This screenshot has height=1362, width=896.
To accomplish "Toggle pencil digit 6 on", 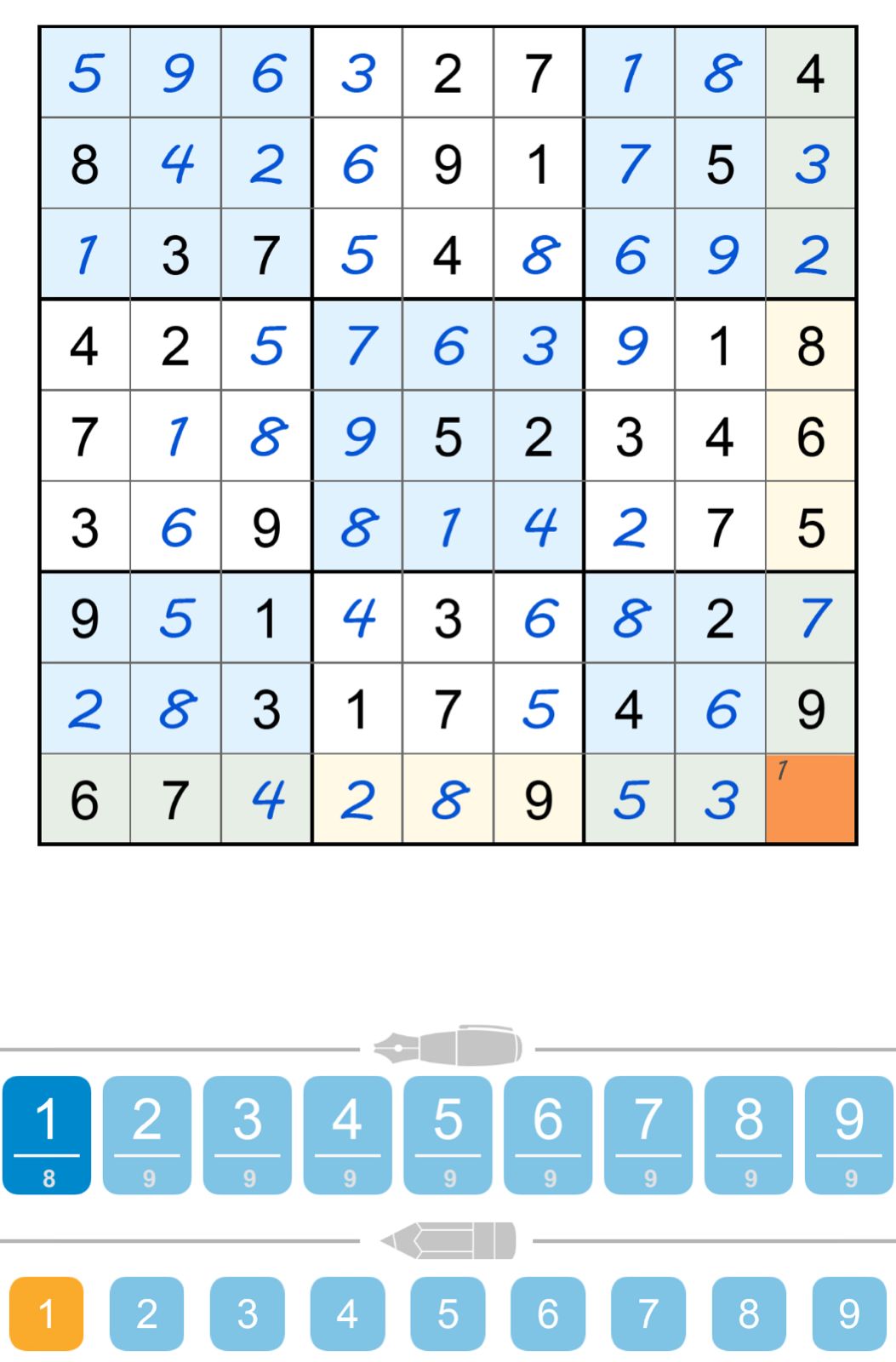I will tap(548, 1313).
